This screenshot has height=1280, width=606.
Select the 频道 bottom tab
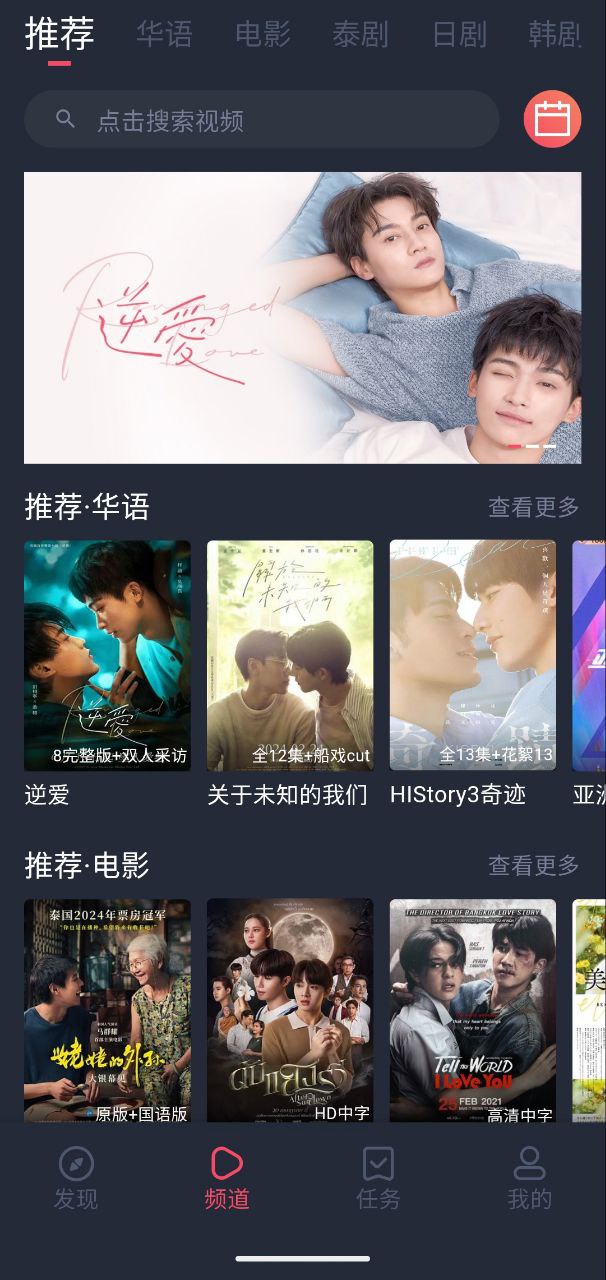click(227, 1178)
